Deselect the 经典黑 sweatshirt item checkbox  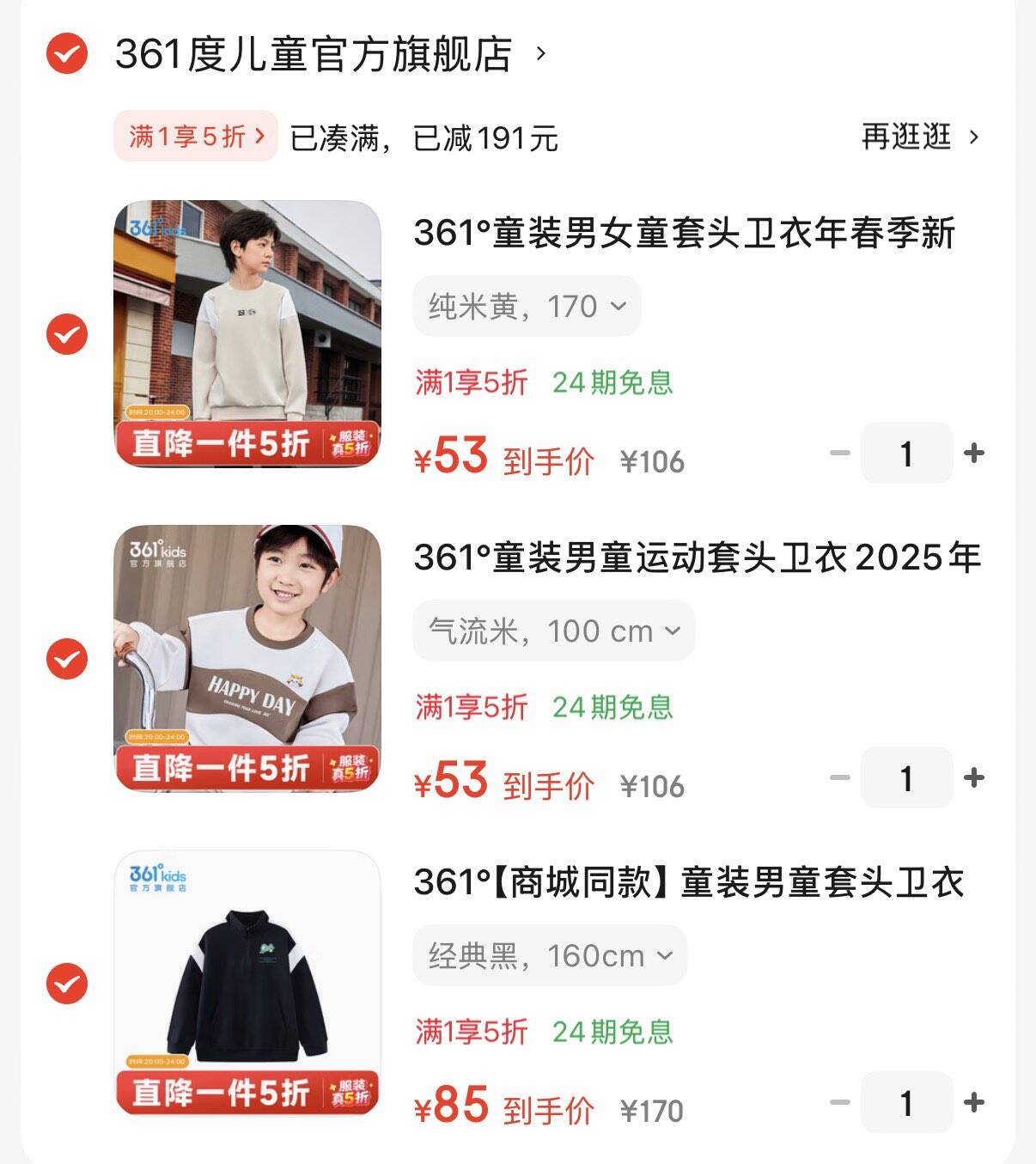coord(66,984)
